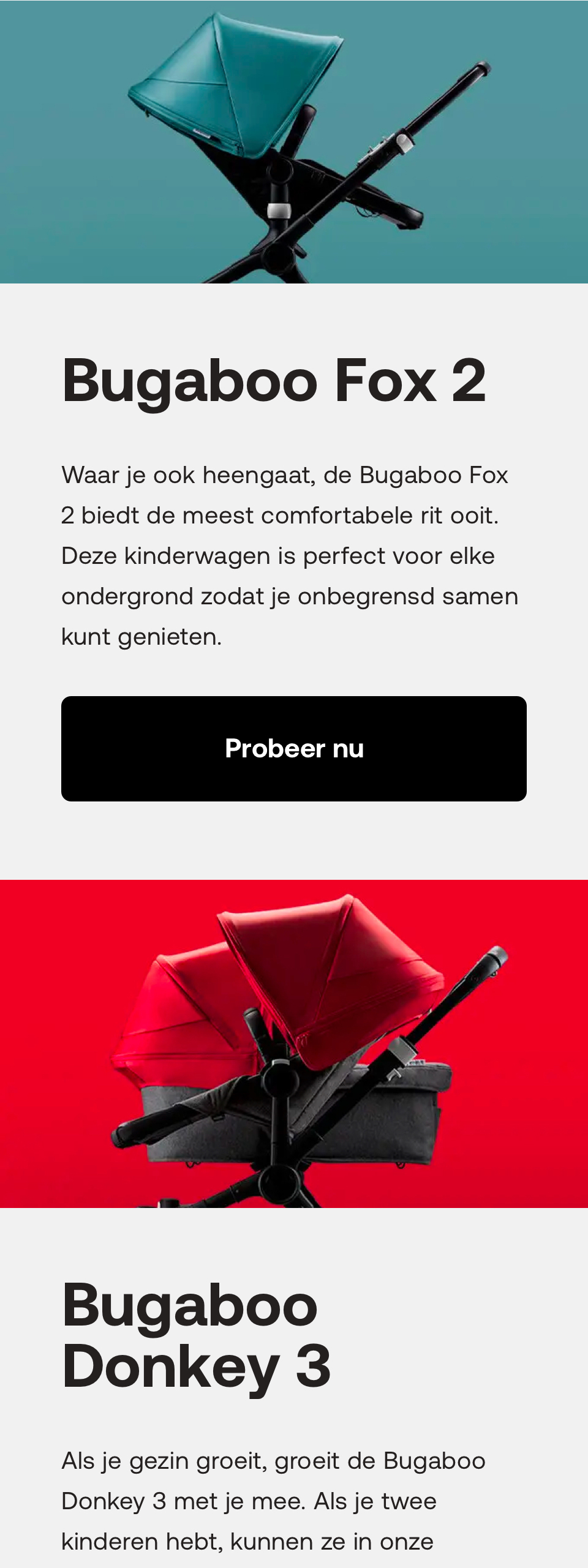
Task: Tap the Probeer nu button
Action: [x=294, y=748]
